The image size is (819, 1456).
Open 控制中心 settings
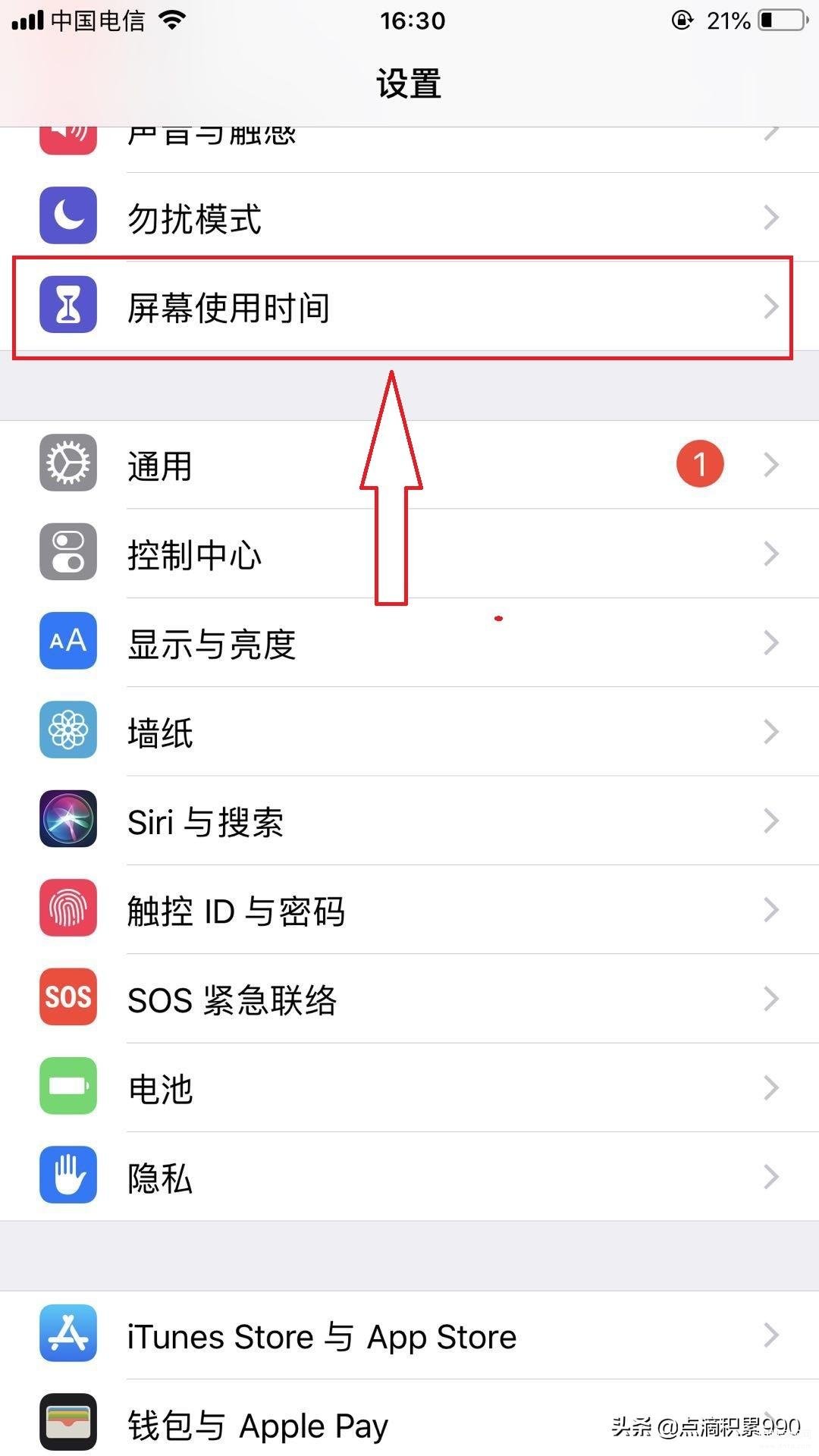[409, 554]
